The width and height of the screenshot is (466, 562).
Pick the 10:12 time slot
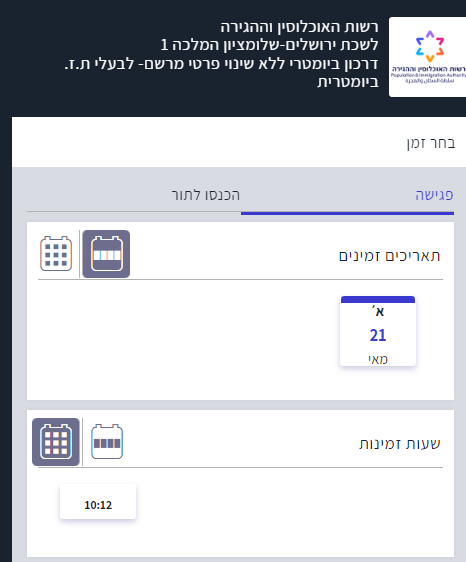point(98,501)
